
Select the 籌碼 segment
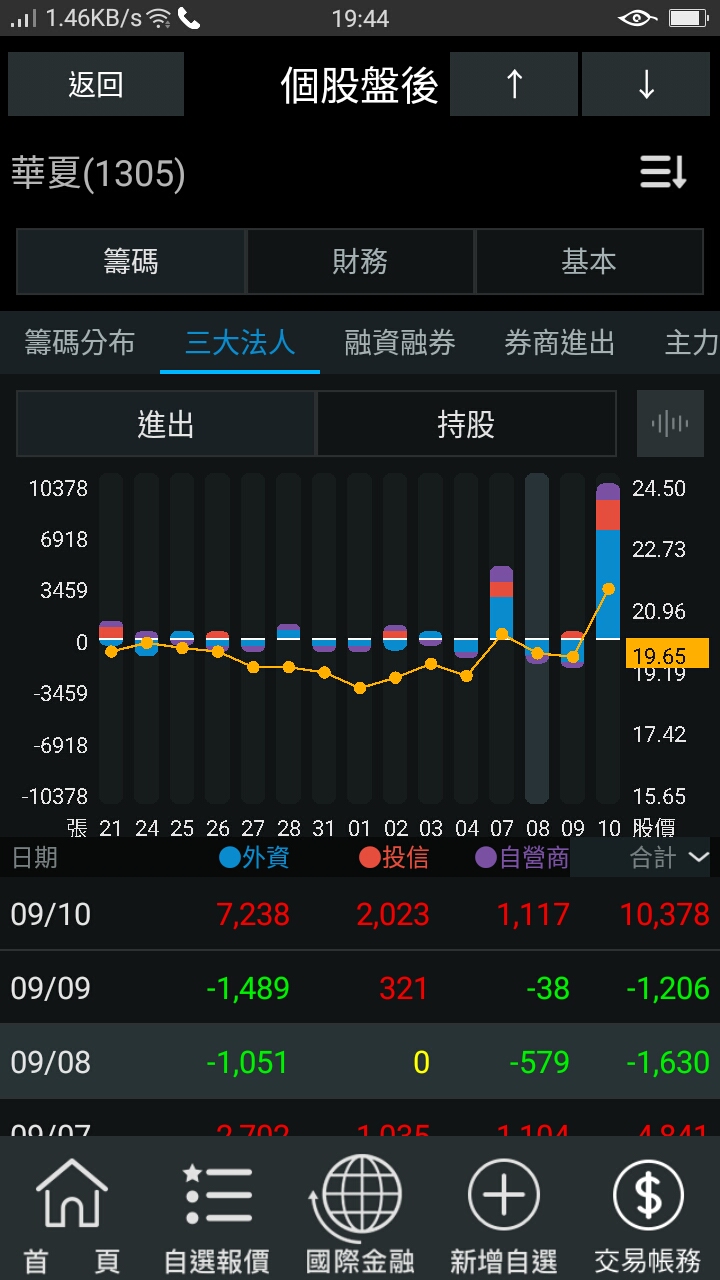131,262
